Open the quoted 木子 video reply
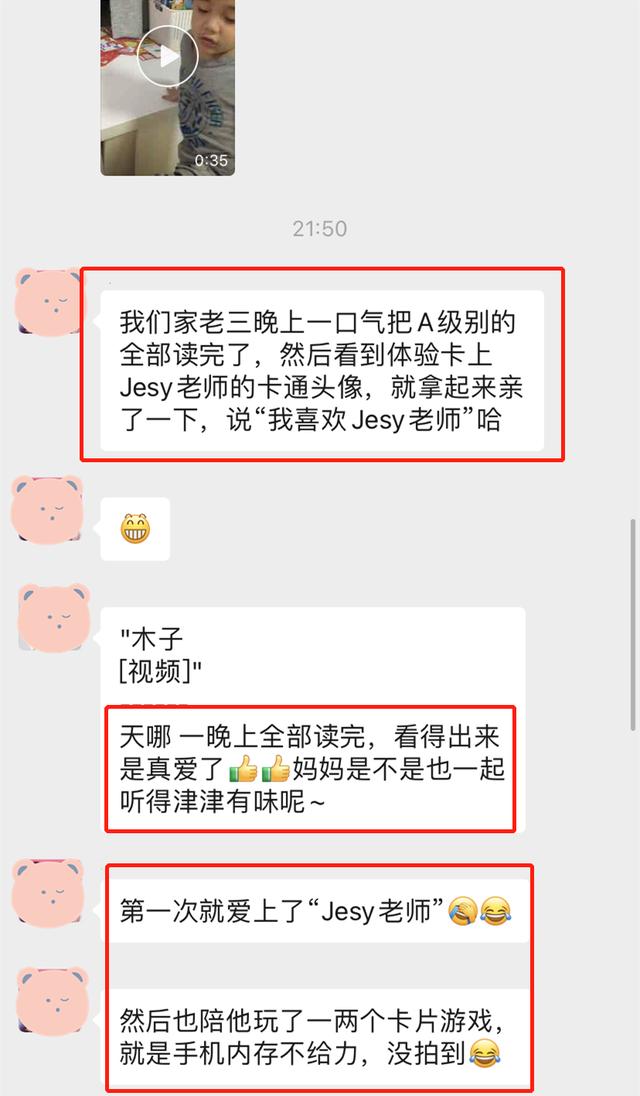 [x=161, y=655]
